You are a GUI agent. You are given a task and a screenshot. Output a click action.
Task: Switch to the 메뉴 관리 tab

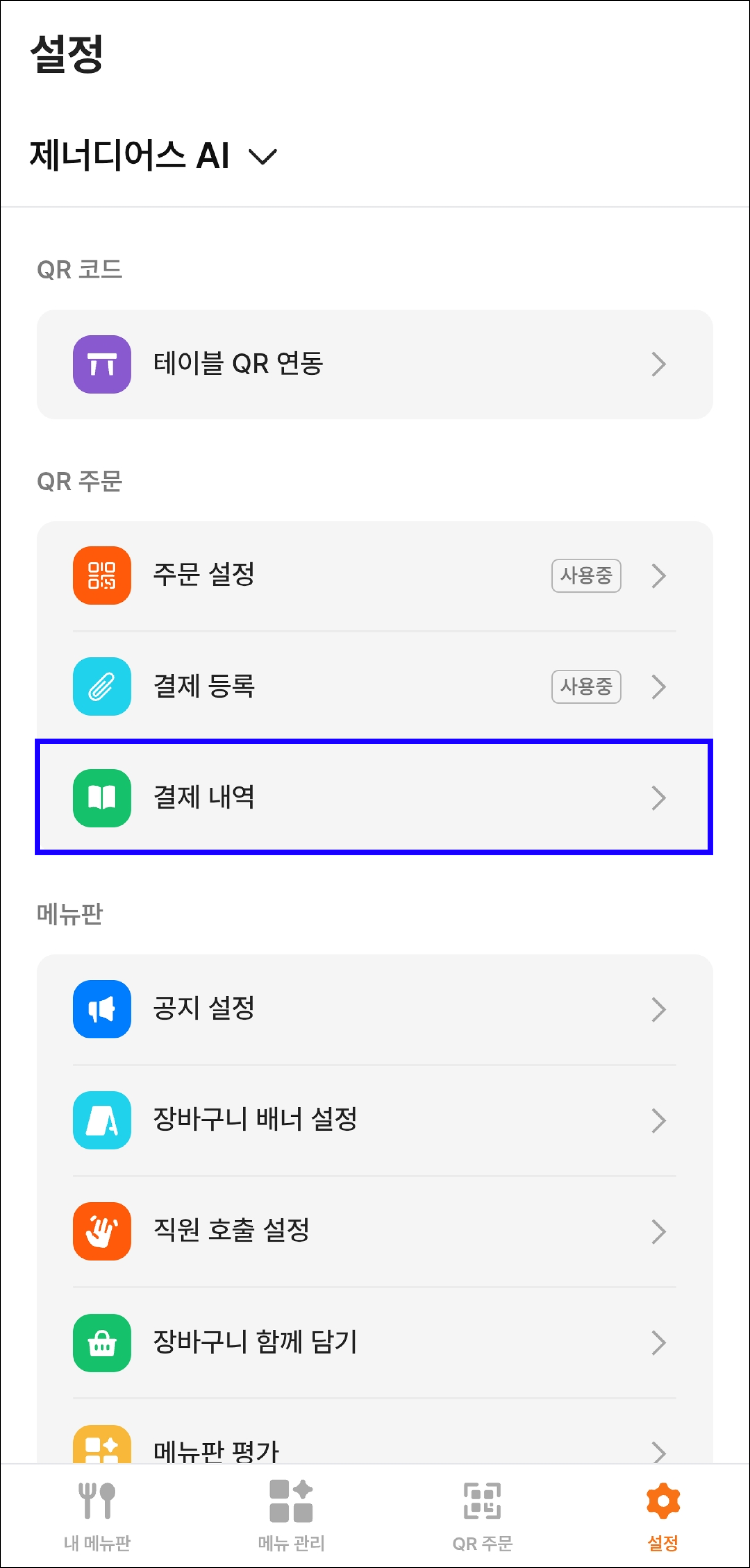(291, 1516)
